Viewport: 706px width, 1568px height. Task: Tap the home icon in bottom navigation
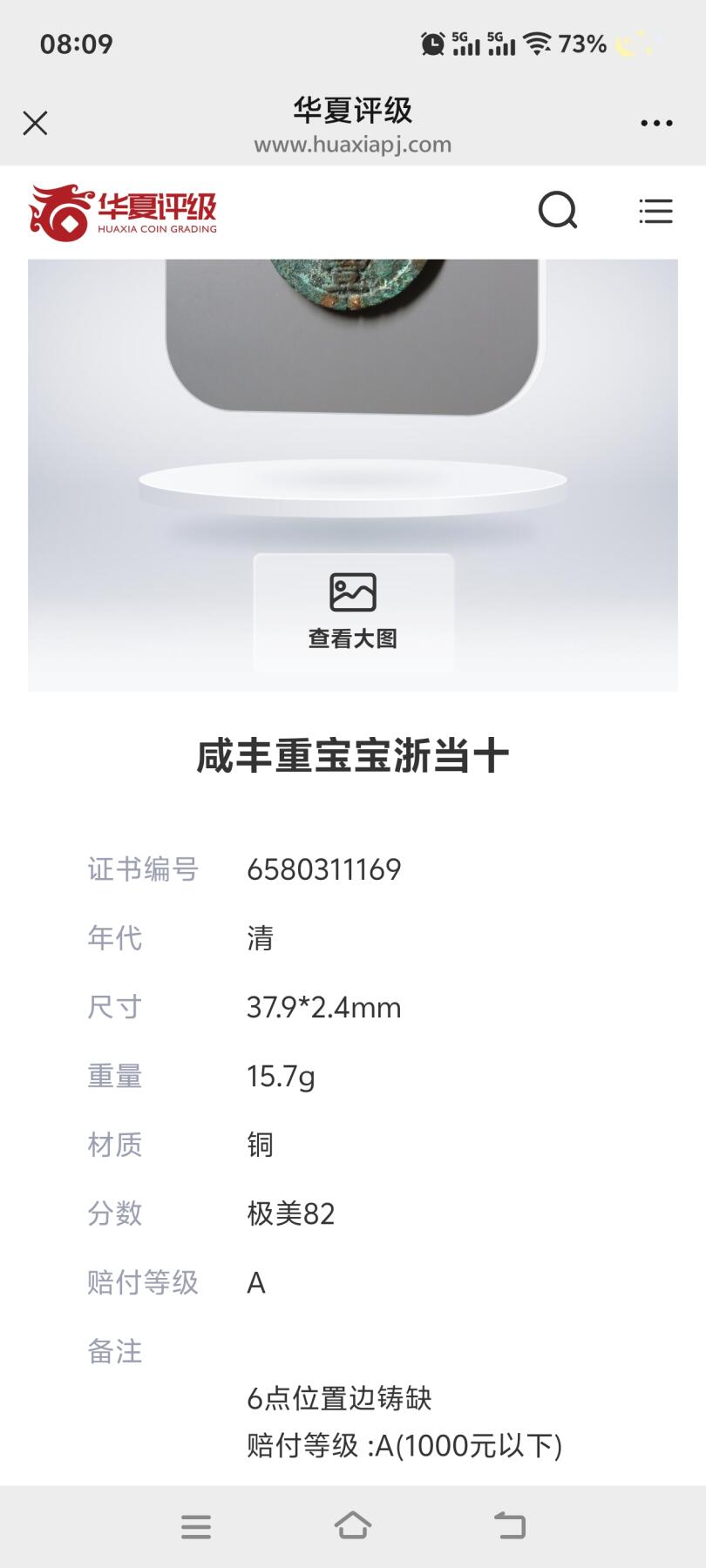point(352,1526)
